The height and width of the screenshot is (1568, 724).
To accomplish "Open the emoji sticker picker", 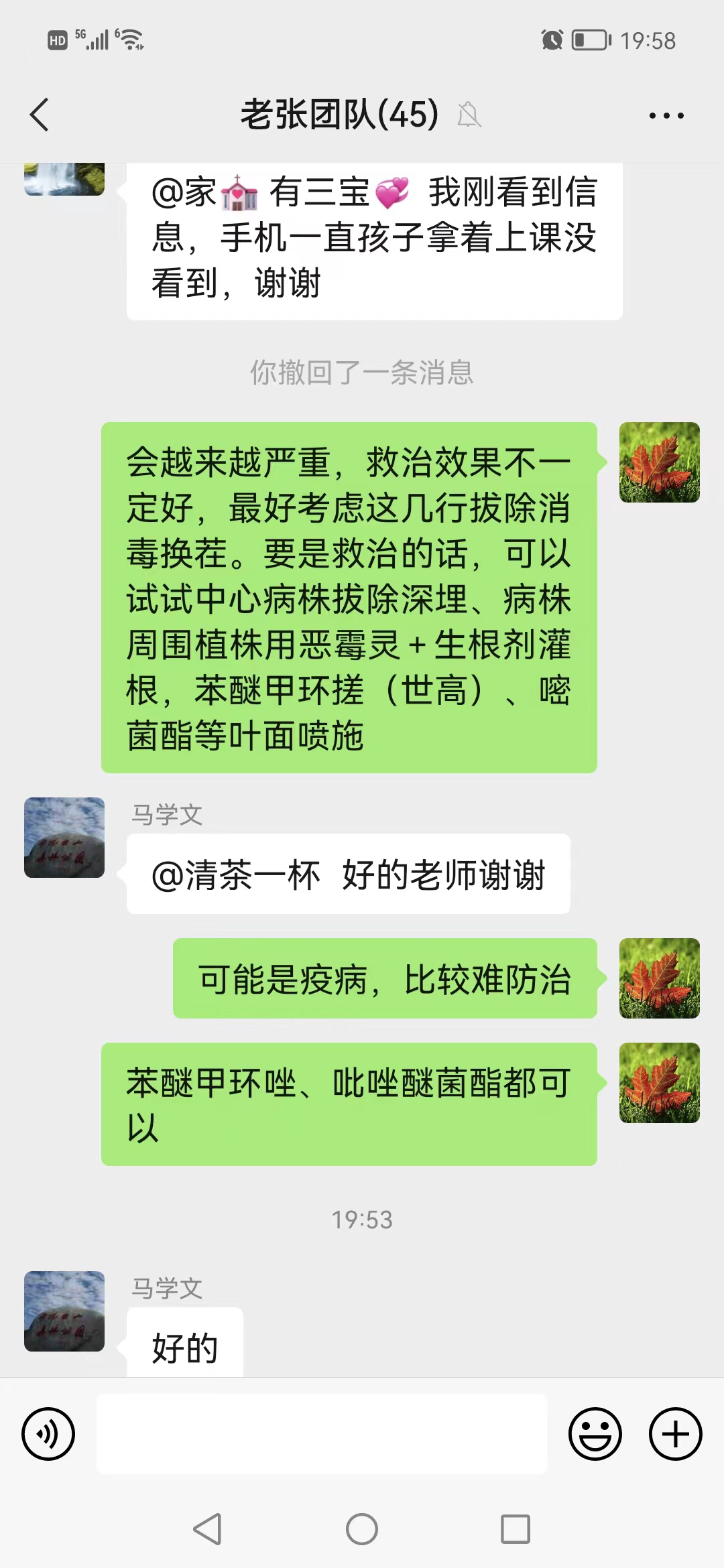I will click(595, 1434).
